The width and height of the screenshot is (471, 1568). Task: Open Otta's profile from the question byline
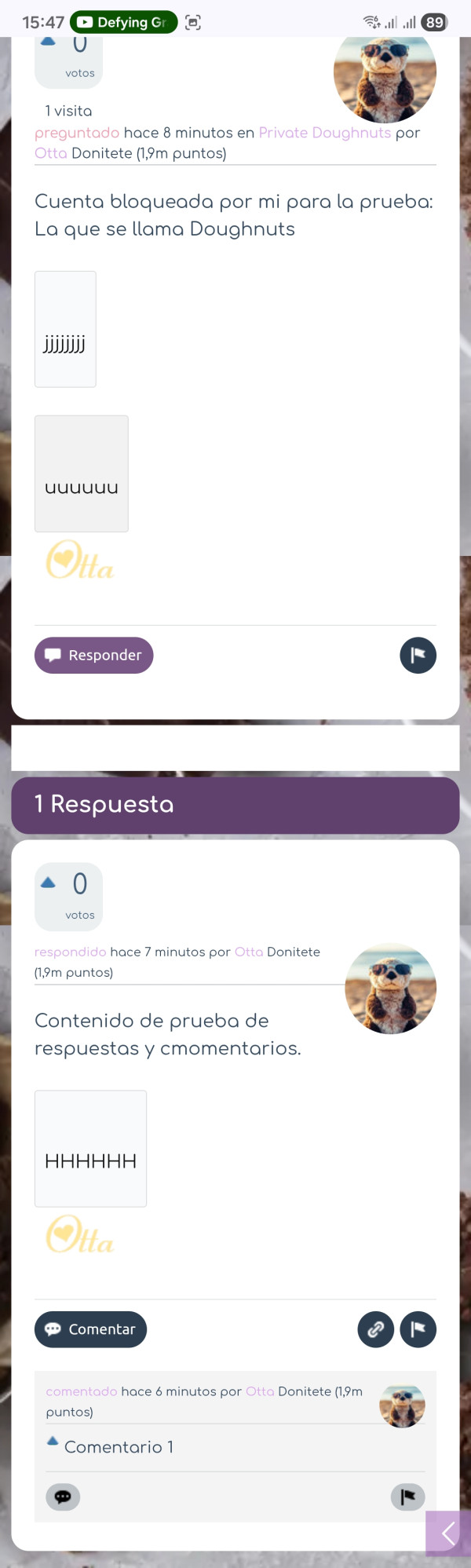[51, 153]
